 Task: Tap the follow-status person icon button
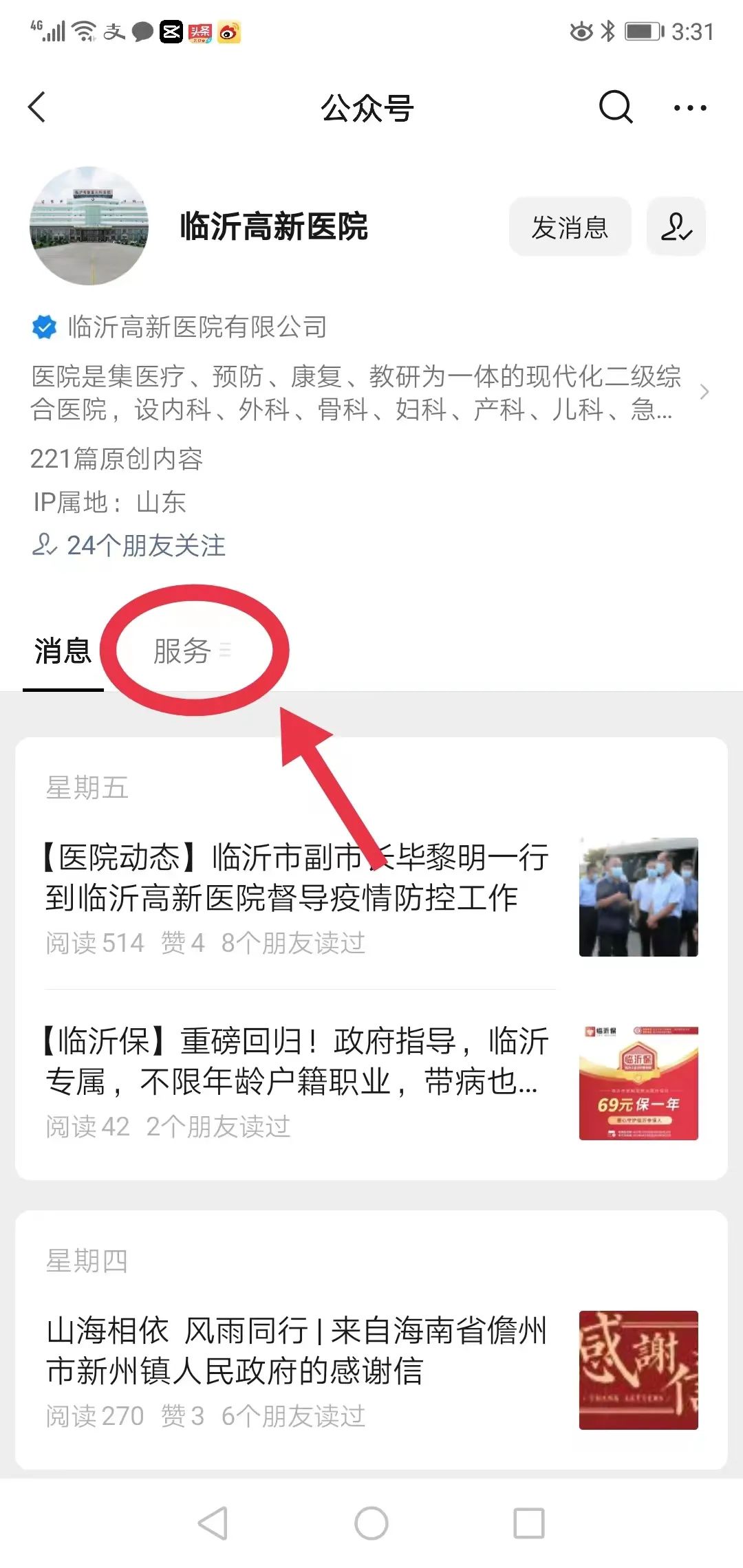pos(676,227)
